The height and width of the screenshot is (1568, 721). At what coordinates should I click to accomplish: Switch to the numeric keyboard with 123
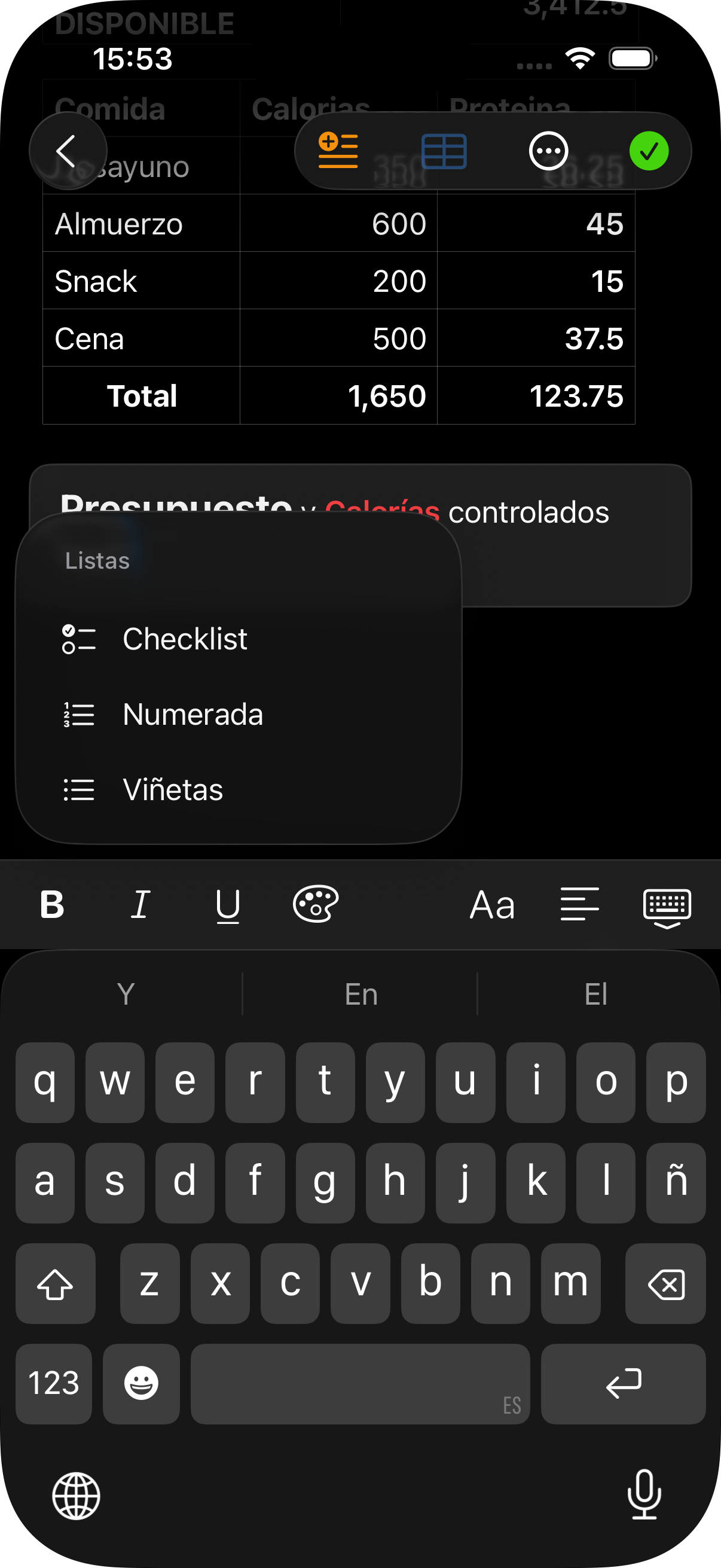(x=54, y=1384)
